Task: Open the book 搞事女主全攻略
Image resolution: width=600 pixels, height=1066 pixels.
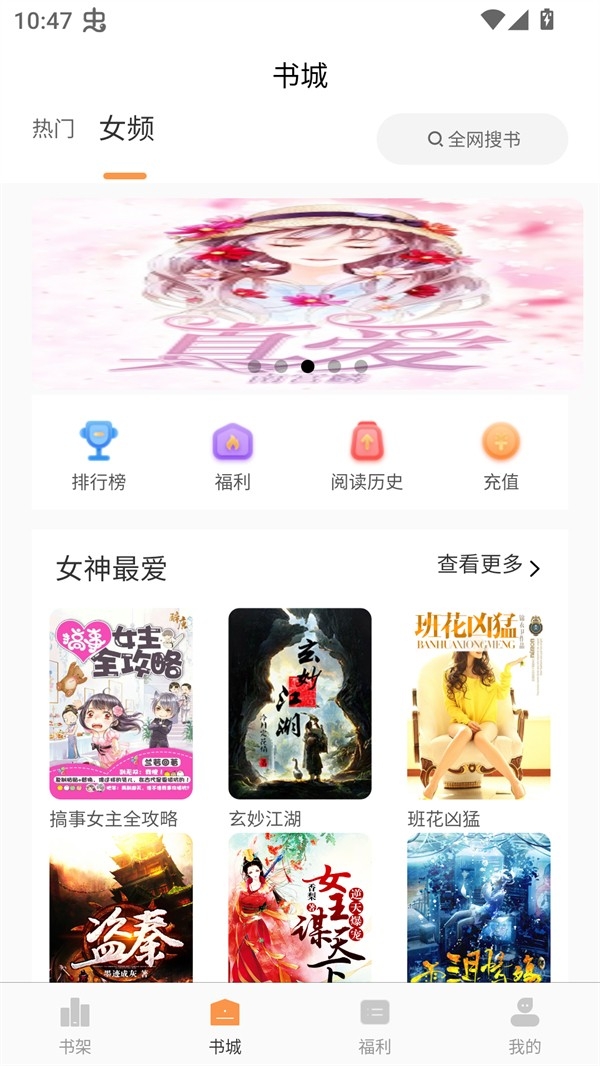Action: [120, 704]
